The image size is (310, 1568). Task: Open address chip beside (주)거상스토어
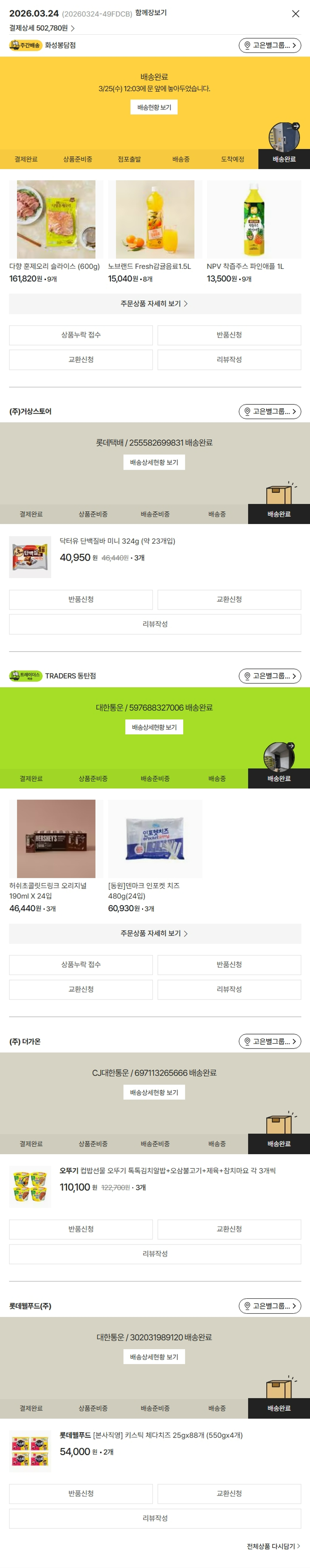click(270, 411)
